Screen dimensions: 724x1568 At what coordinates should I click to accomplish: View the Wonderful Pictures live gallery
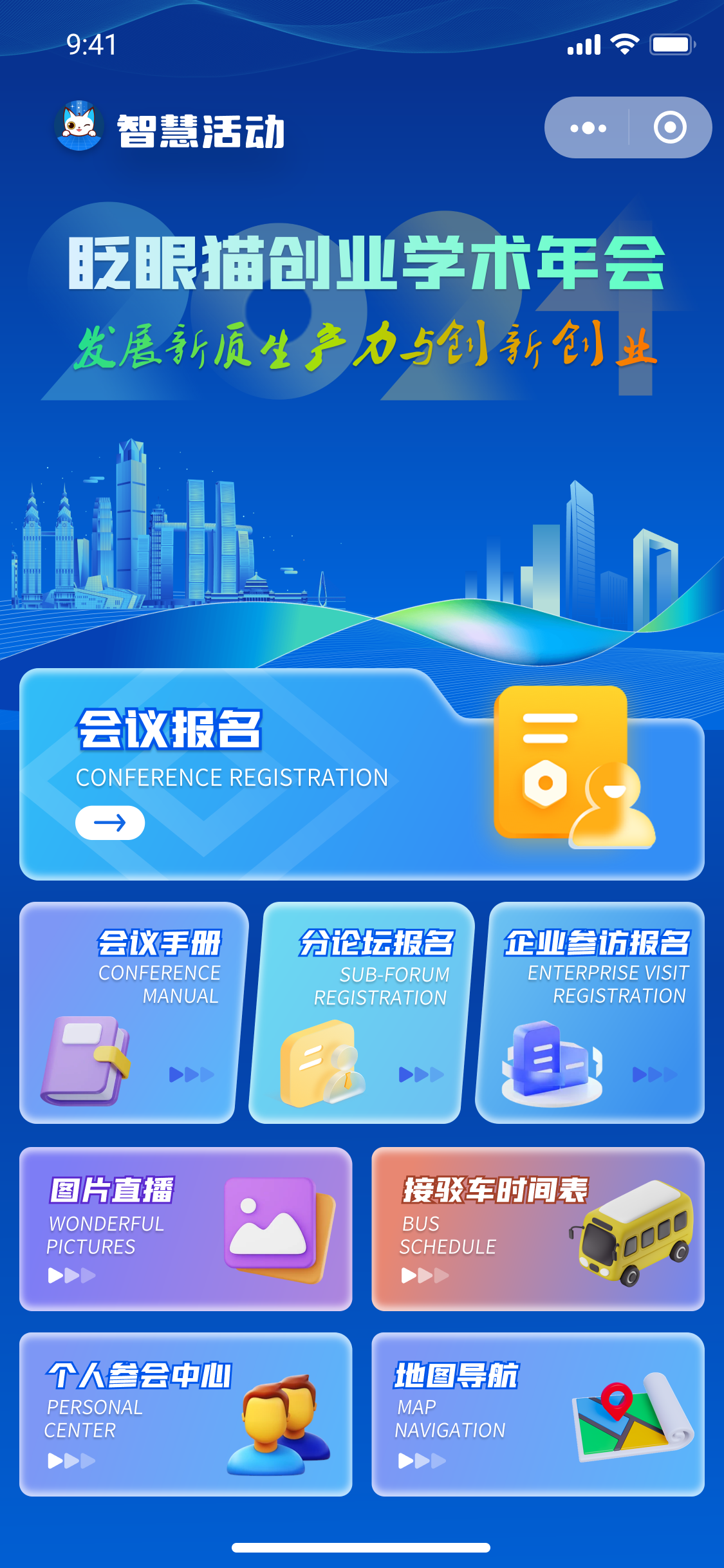(x=185, y=1229)
